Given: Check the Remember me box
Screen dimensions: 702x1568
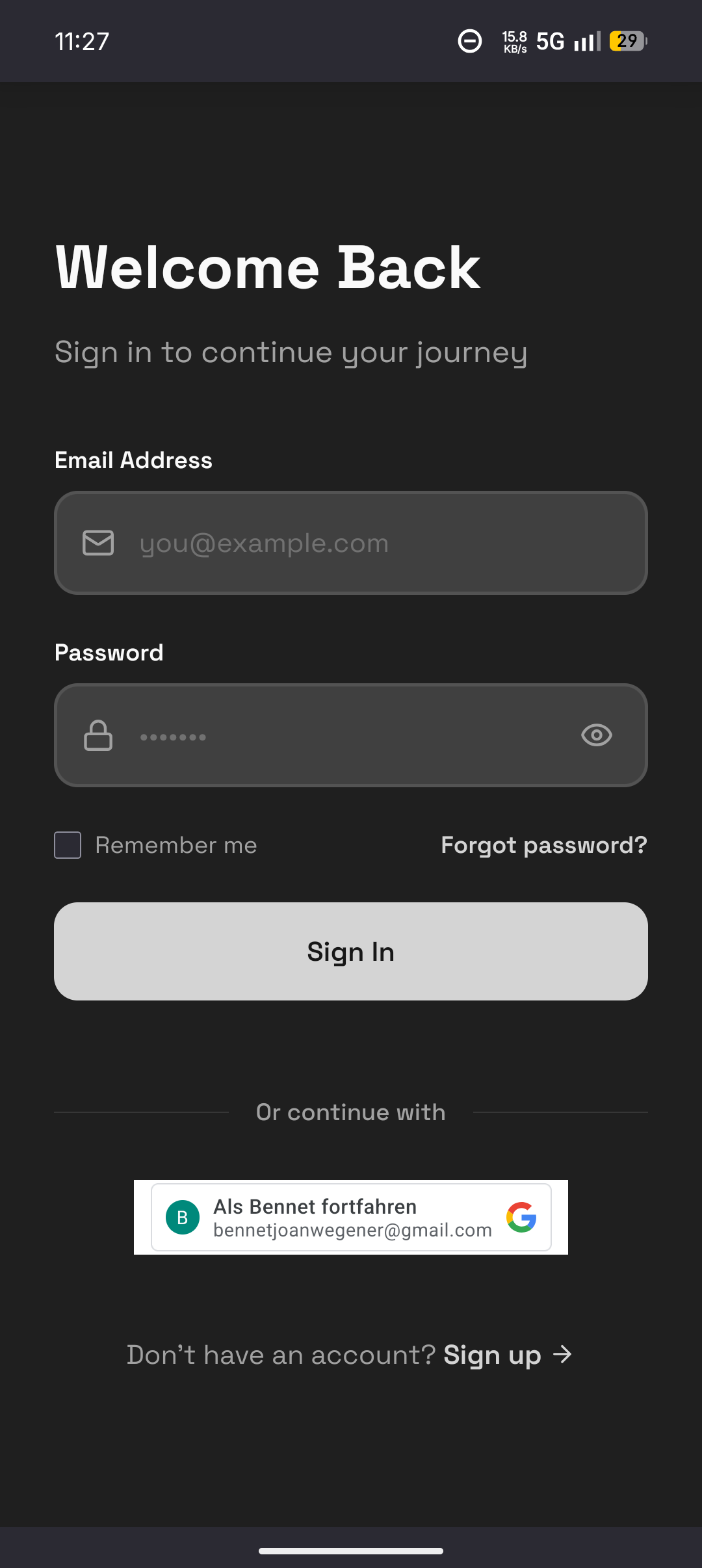Looking at the screenshot, I should 68,845.
